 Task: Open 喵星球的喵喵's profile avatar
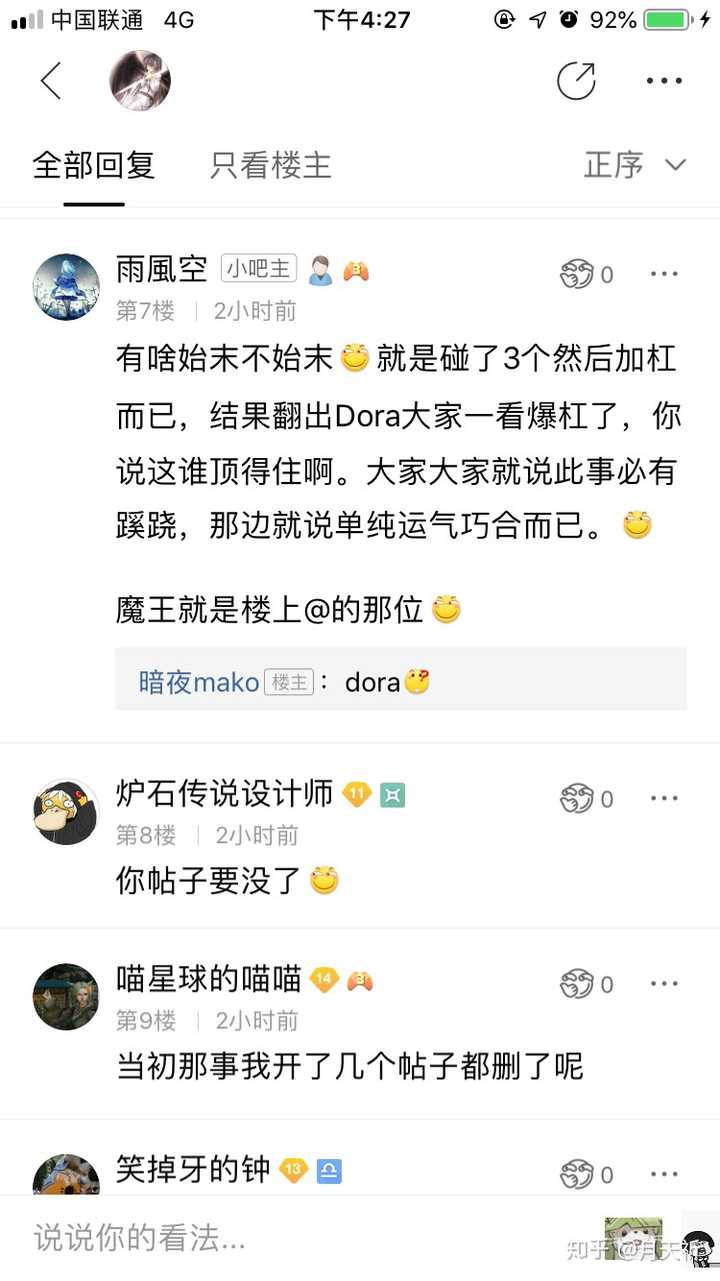click(66, 996)
